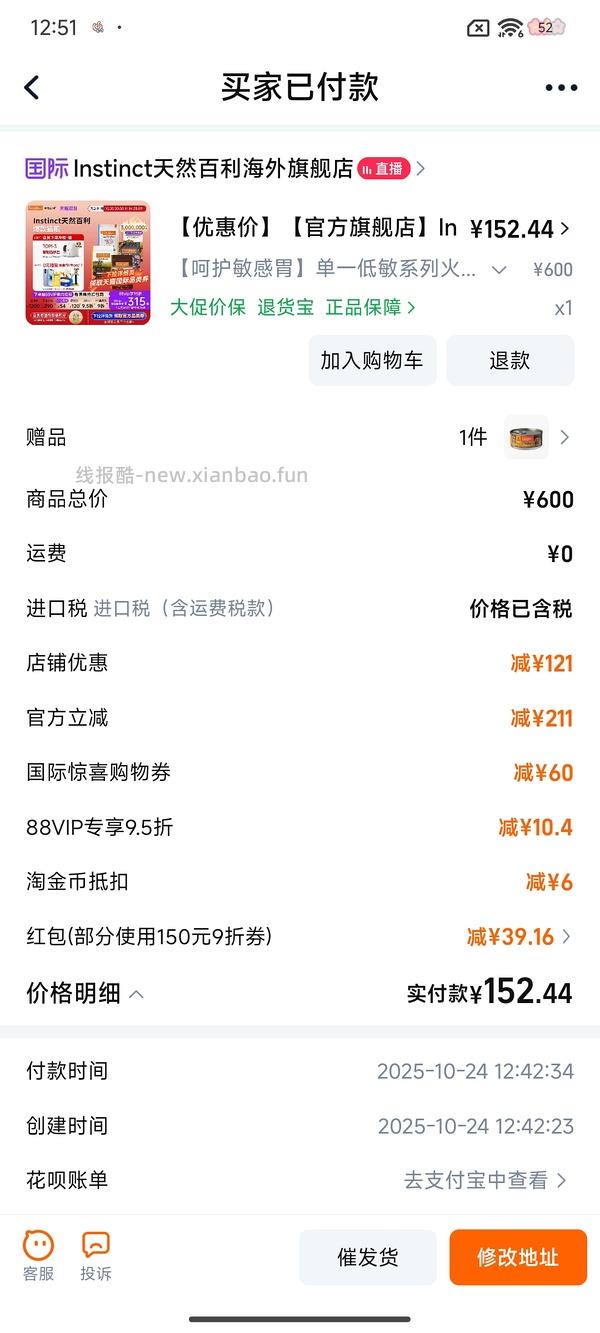Expand the product variant dropdown

[500, 269]
